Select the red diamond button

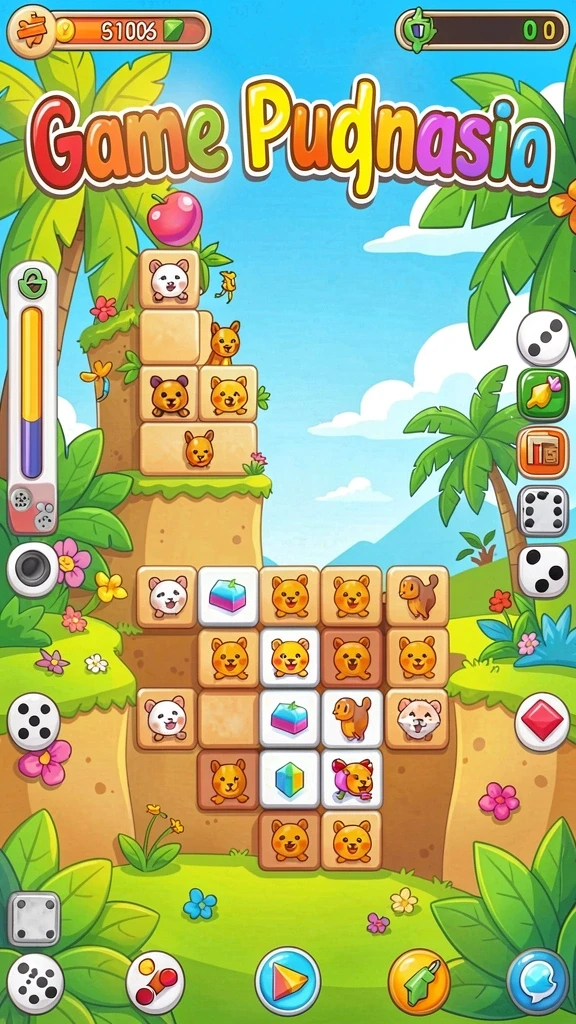542,722
